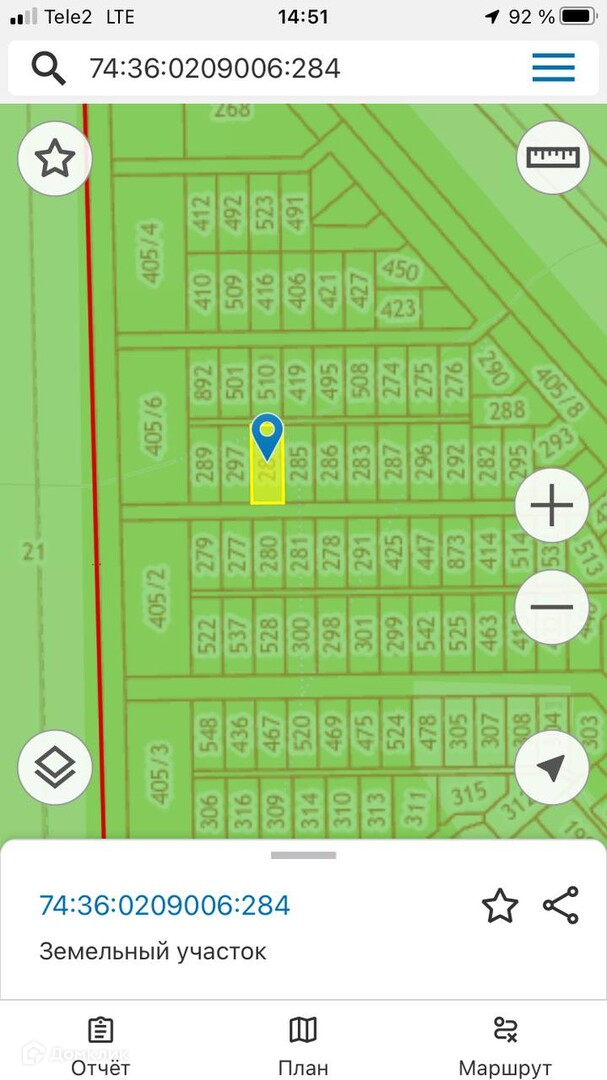Open map layers selector
Viewport: 607px width, 1080px height.
point(55,767)
